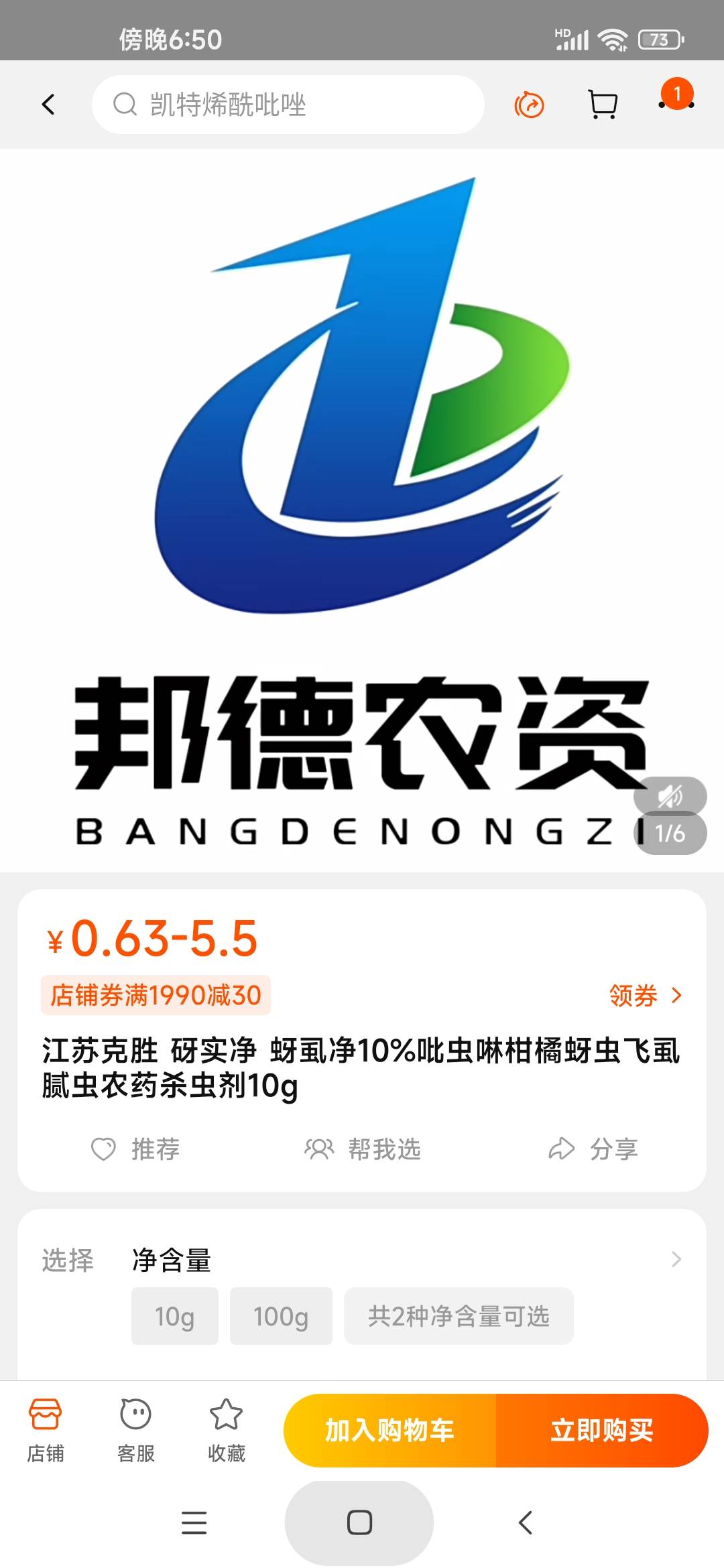Contact customer service 客服
This screenshot has height=1568, width=724.
coord(136,1431)
